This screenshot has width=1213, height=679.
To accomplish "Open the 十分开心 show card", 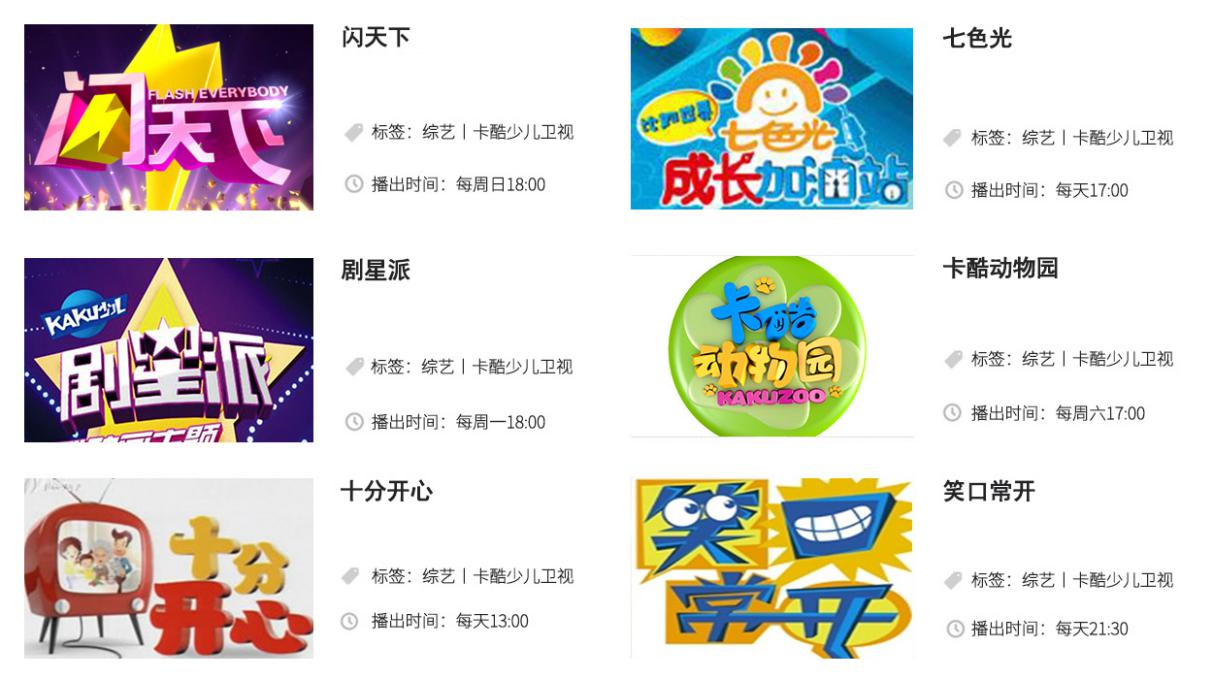I will click(x=168, y=568).
